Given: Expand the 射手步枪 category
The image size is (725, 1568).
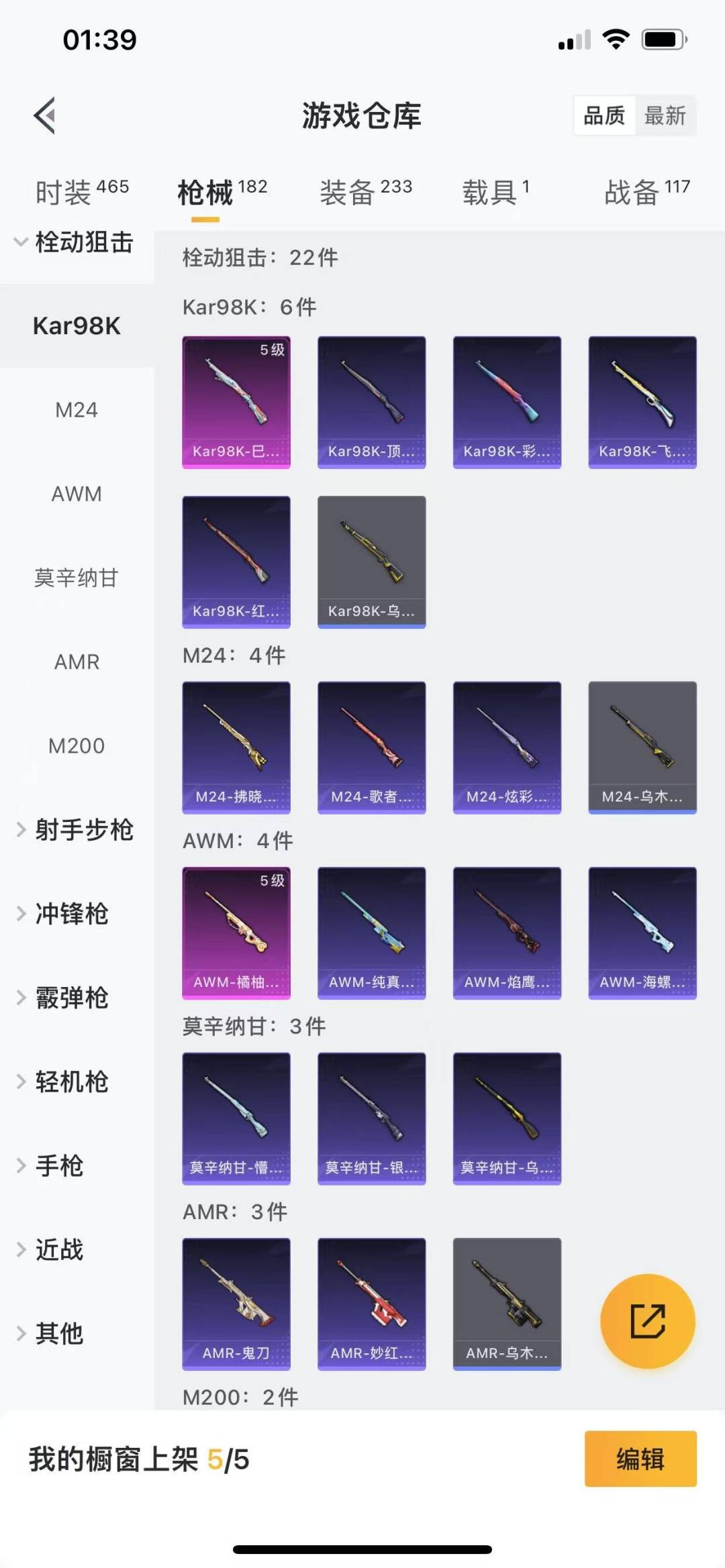Looking at the screenshot, I should [74, 830].
